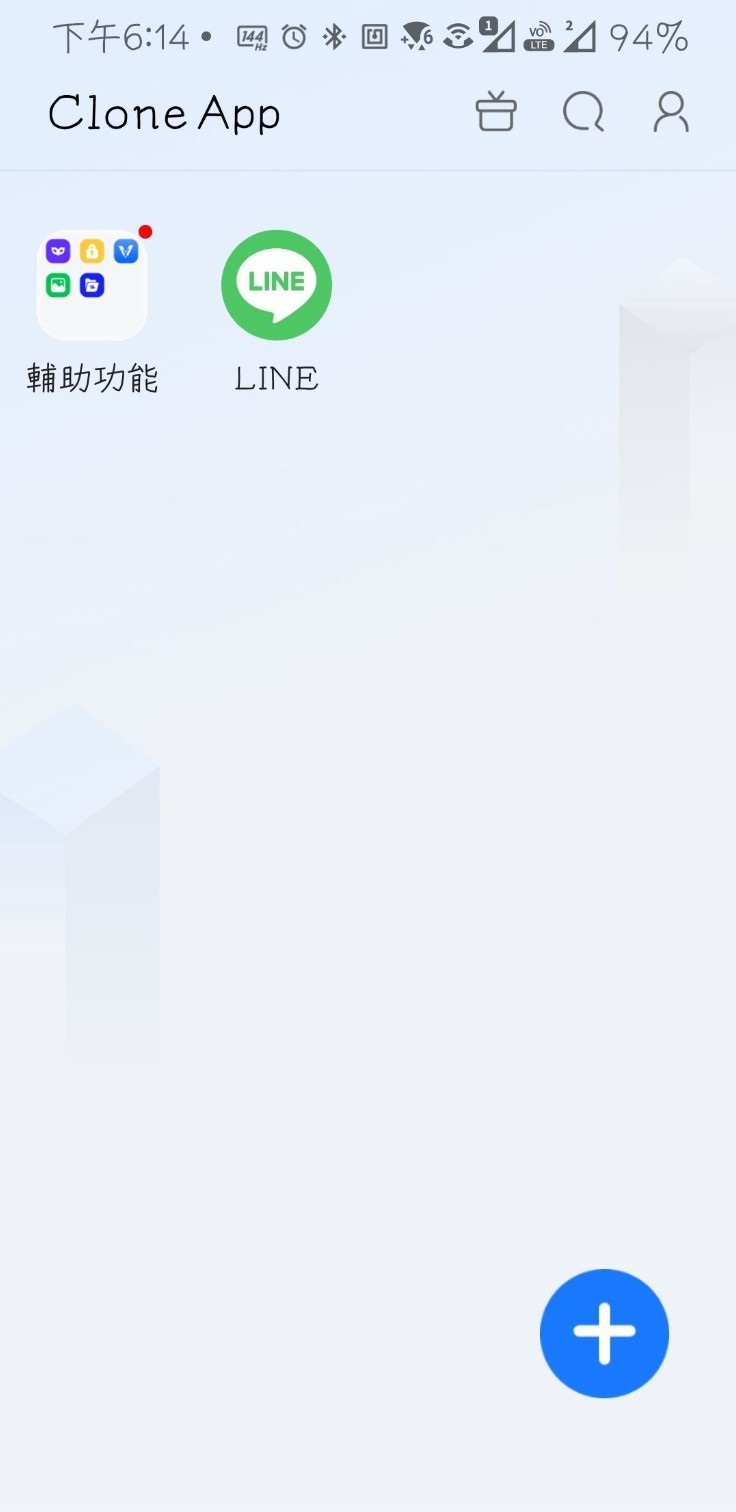Open the gift box promotions icon

[x=495, y=112]
